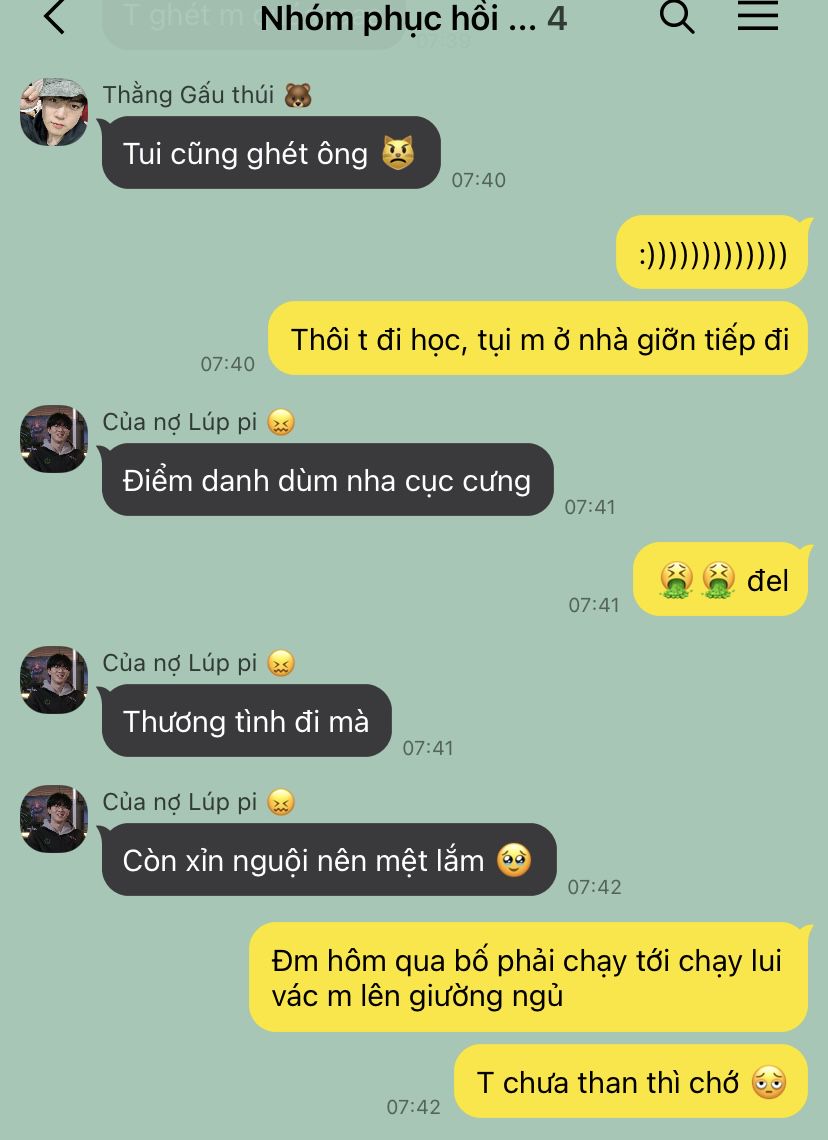Viewport: 828px width, 1140px height.
Task: Go back from the group chat
Action: [x=54, y=18]
